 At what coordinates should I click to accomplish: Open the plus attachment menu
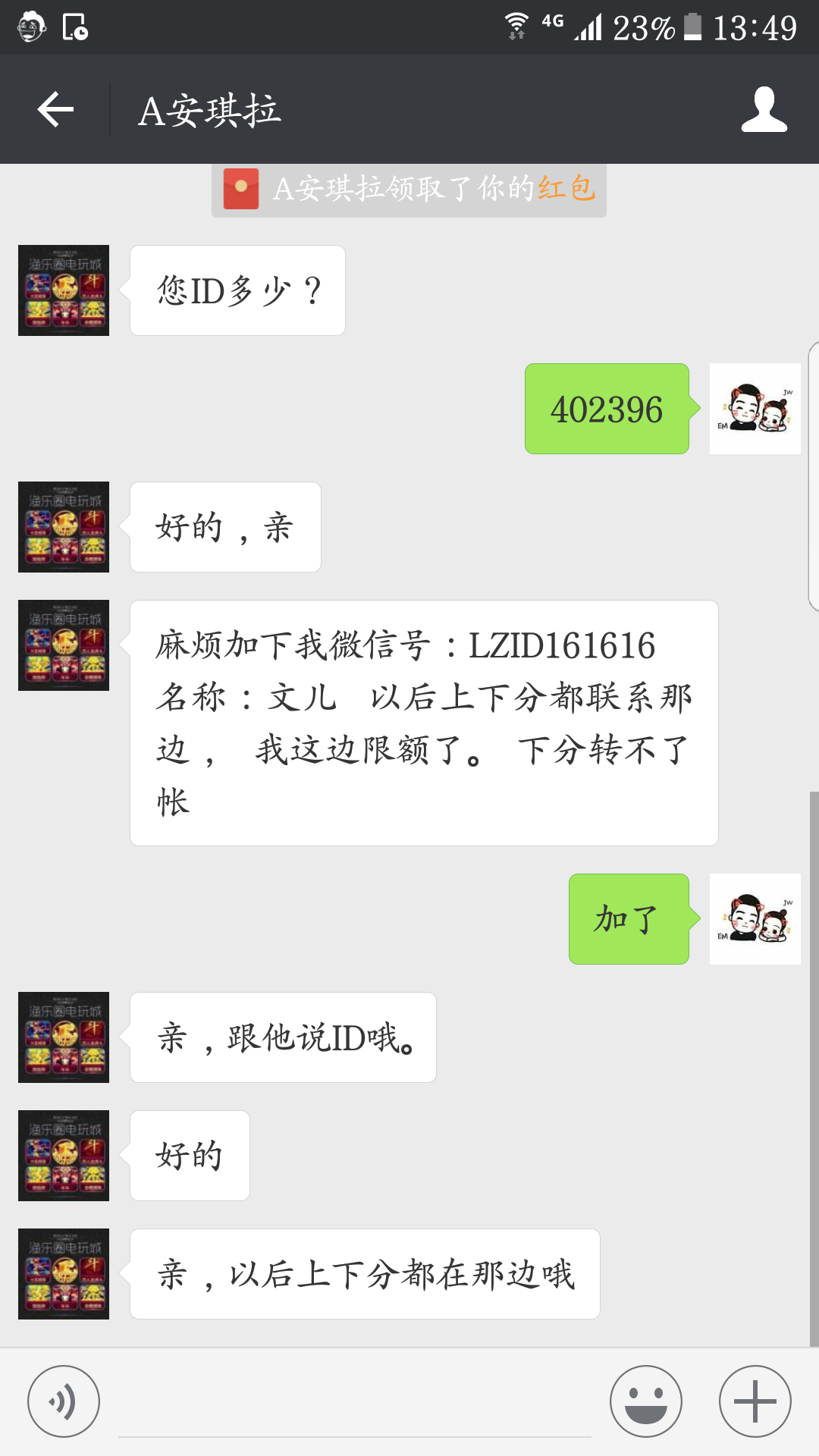[755, 1401]
